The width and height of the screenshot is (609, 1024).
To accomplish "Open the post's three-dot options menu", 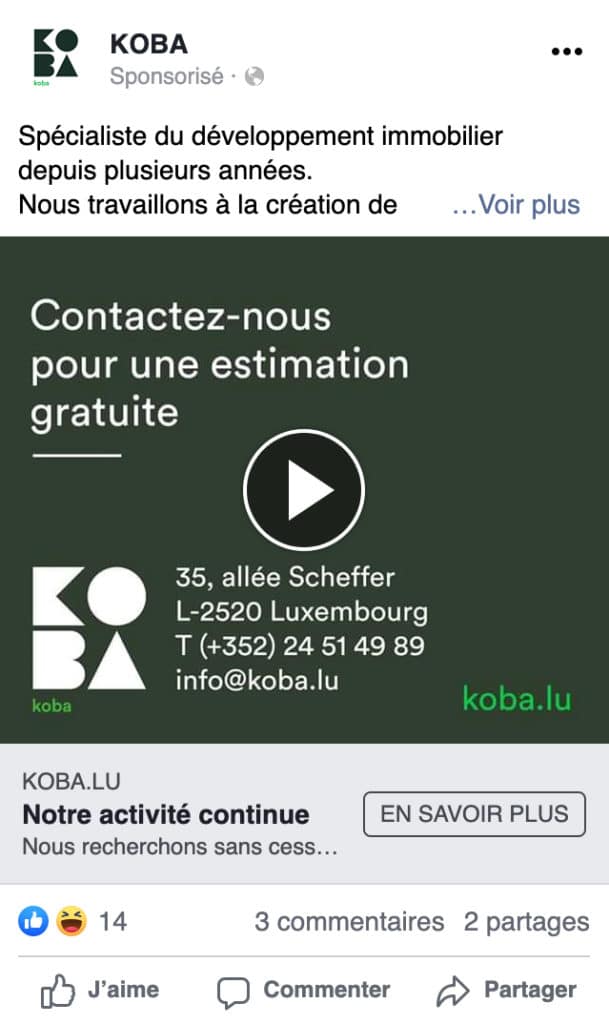I will coord(566,52).
